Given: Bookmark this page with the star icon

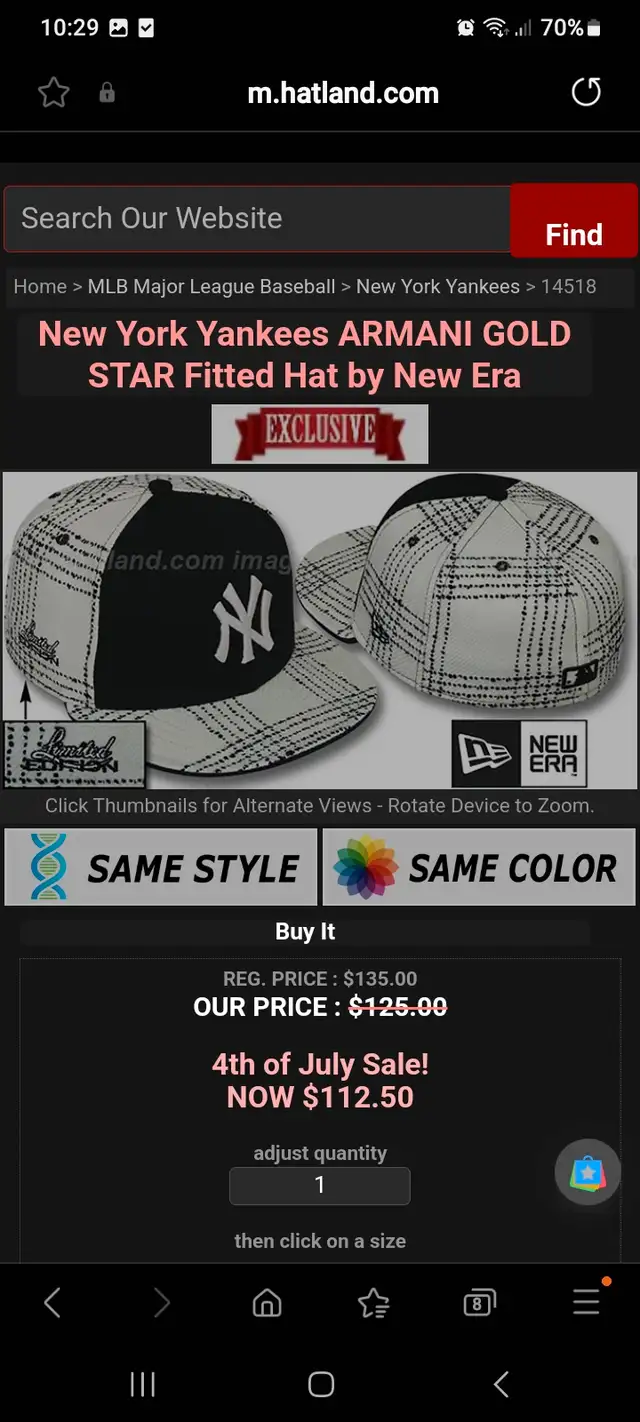Looking at the screenshot, I should (x=54, y=93).
